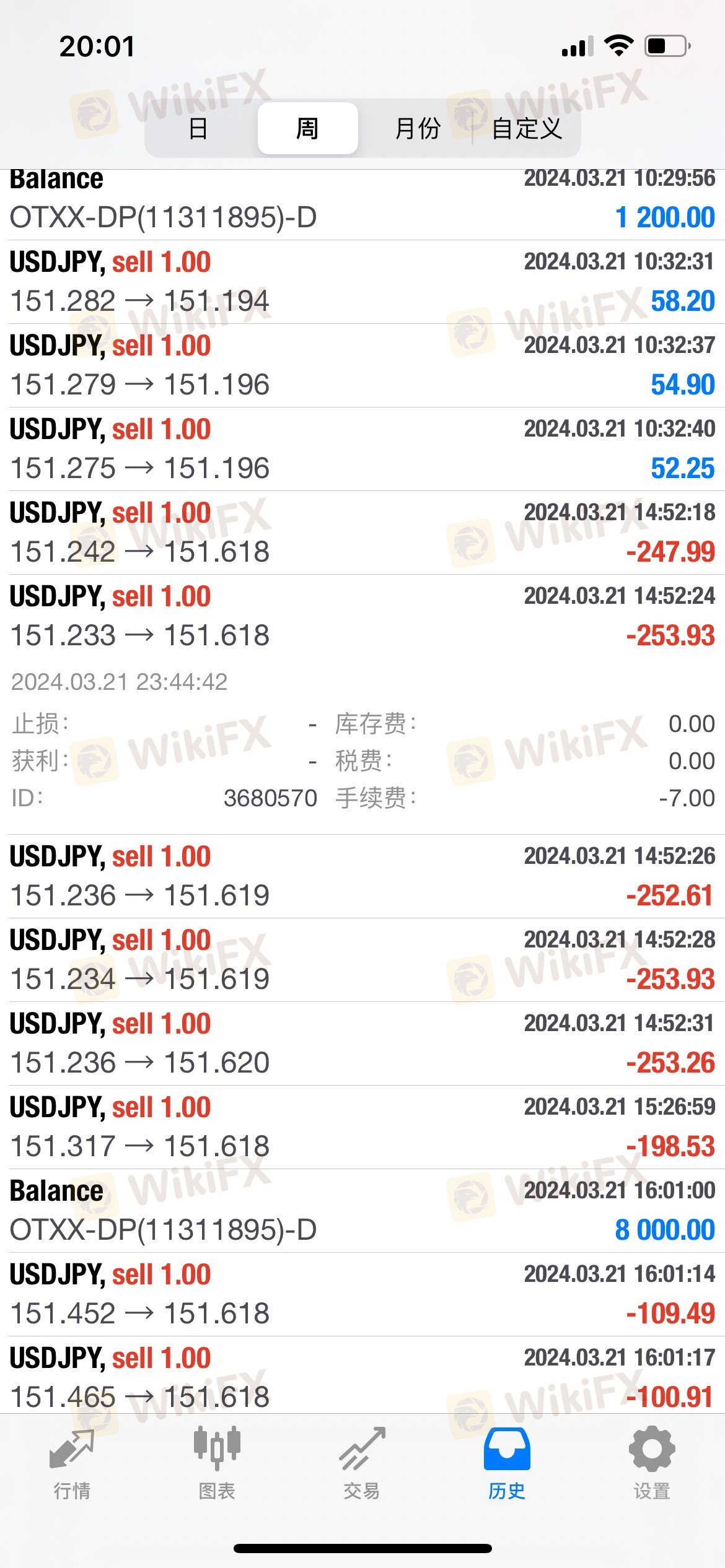Image resolution: width=725 pixels, height=1568 pixels.
Task: Go to the 图表 chart tab
Action: point(217,1465)
